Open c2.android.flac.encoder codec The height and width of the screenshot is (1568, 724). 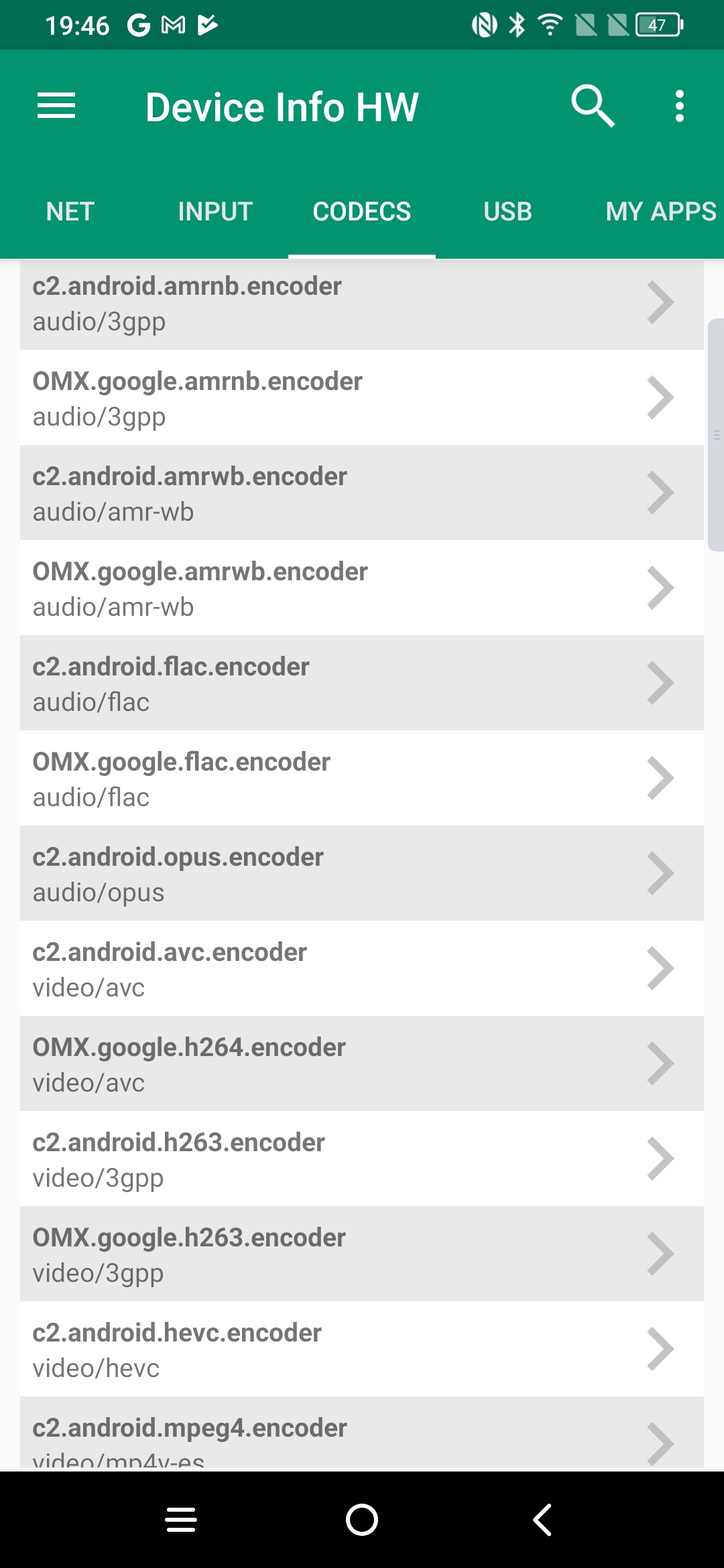point(362,683)
